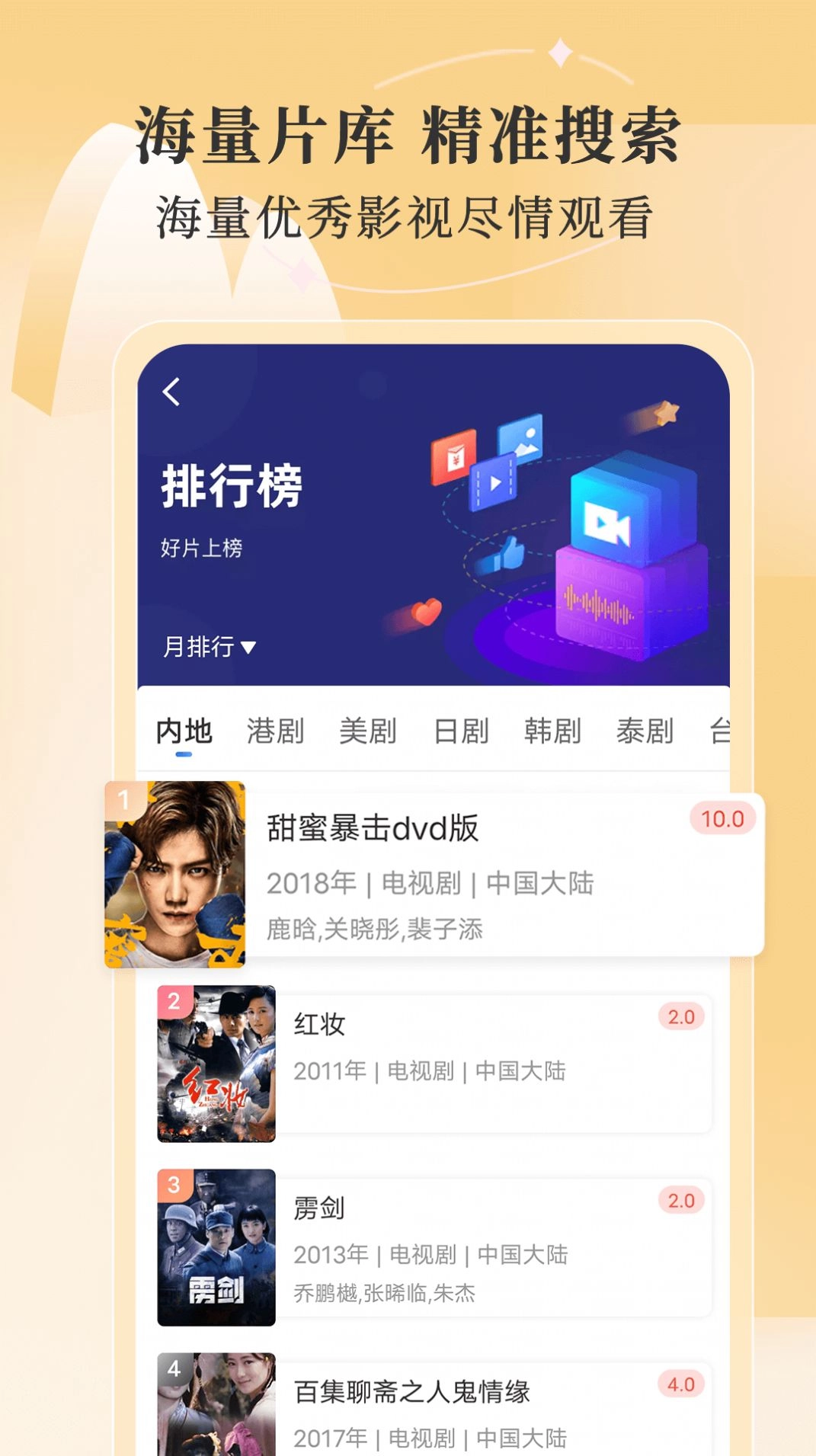The image size is (816, 1456).
Task: Select the 韩剧 category tab
Action: pyautogui.click(x=553, y=730)
